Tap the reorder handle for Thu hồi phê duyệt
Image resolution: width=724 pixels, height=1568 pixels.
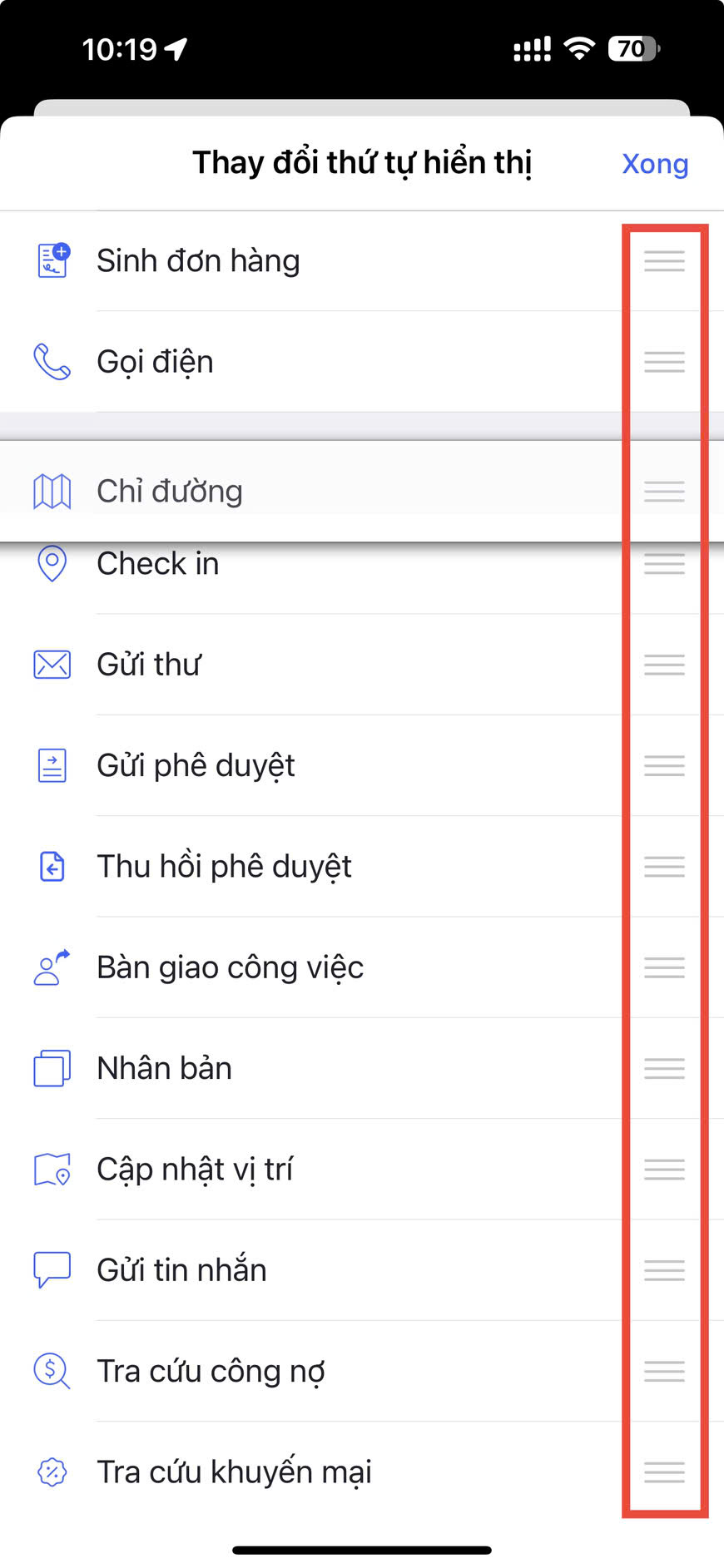(664, 867)
